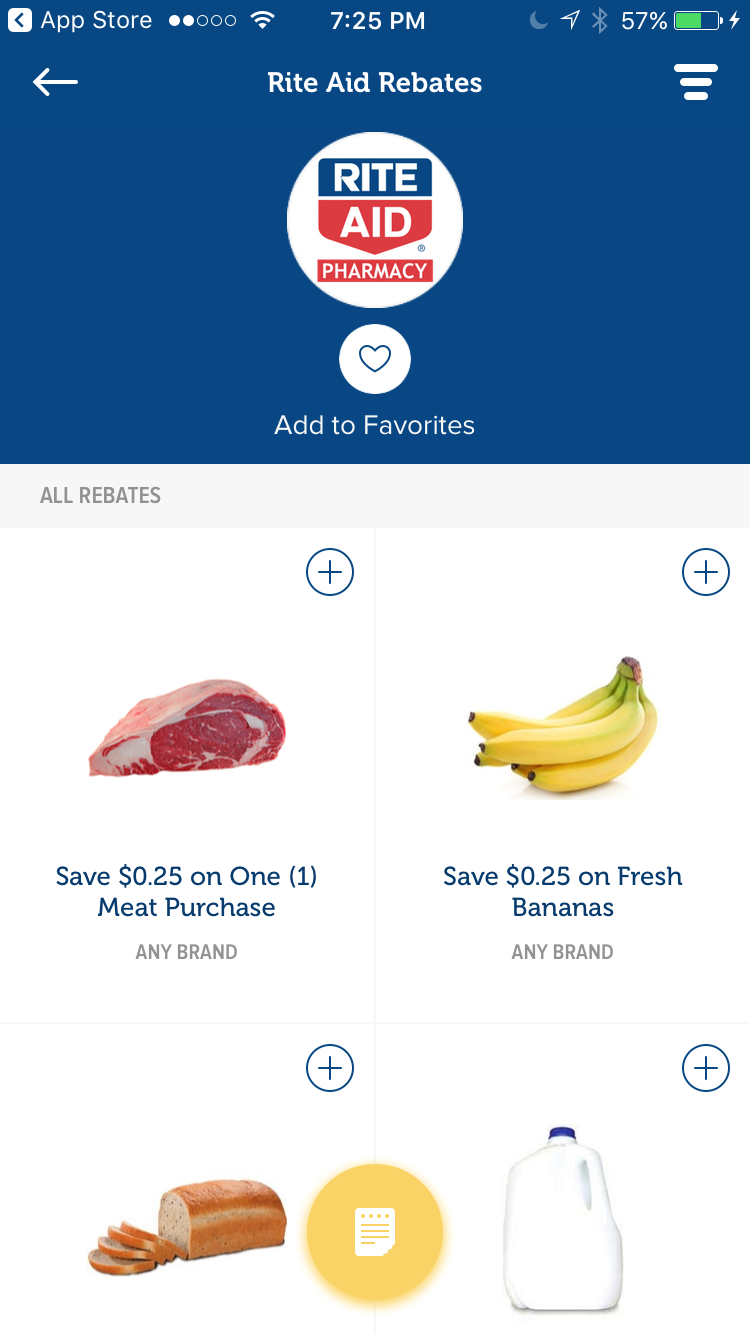Open the Fresh Bananas rebate card
The width and height of the screenshot is (750, 1334).
coord(562,780)
